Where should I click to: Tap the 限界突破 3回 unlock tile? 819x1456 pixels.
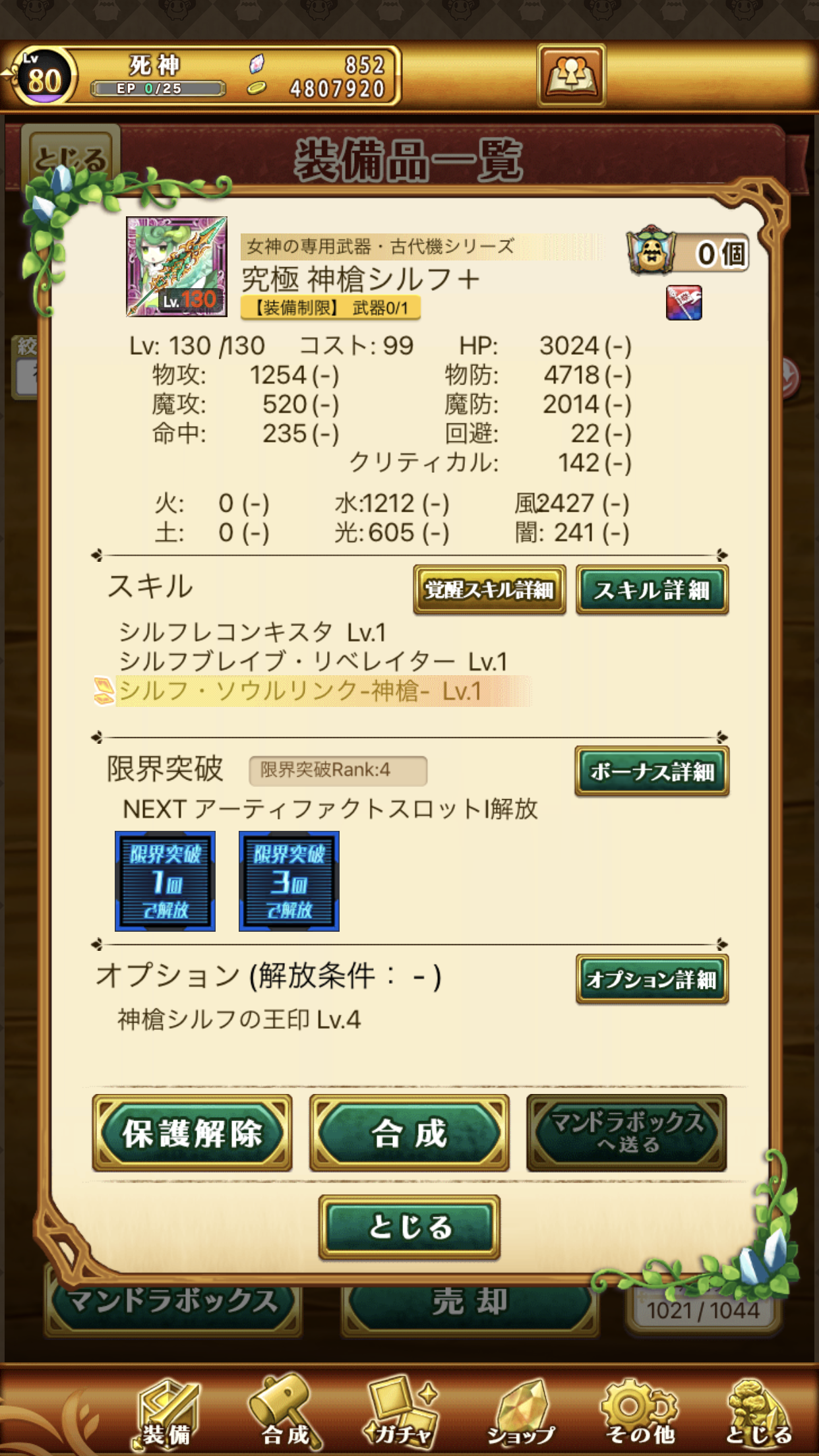click(x=289, y=881)
